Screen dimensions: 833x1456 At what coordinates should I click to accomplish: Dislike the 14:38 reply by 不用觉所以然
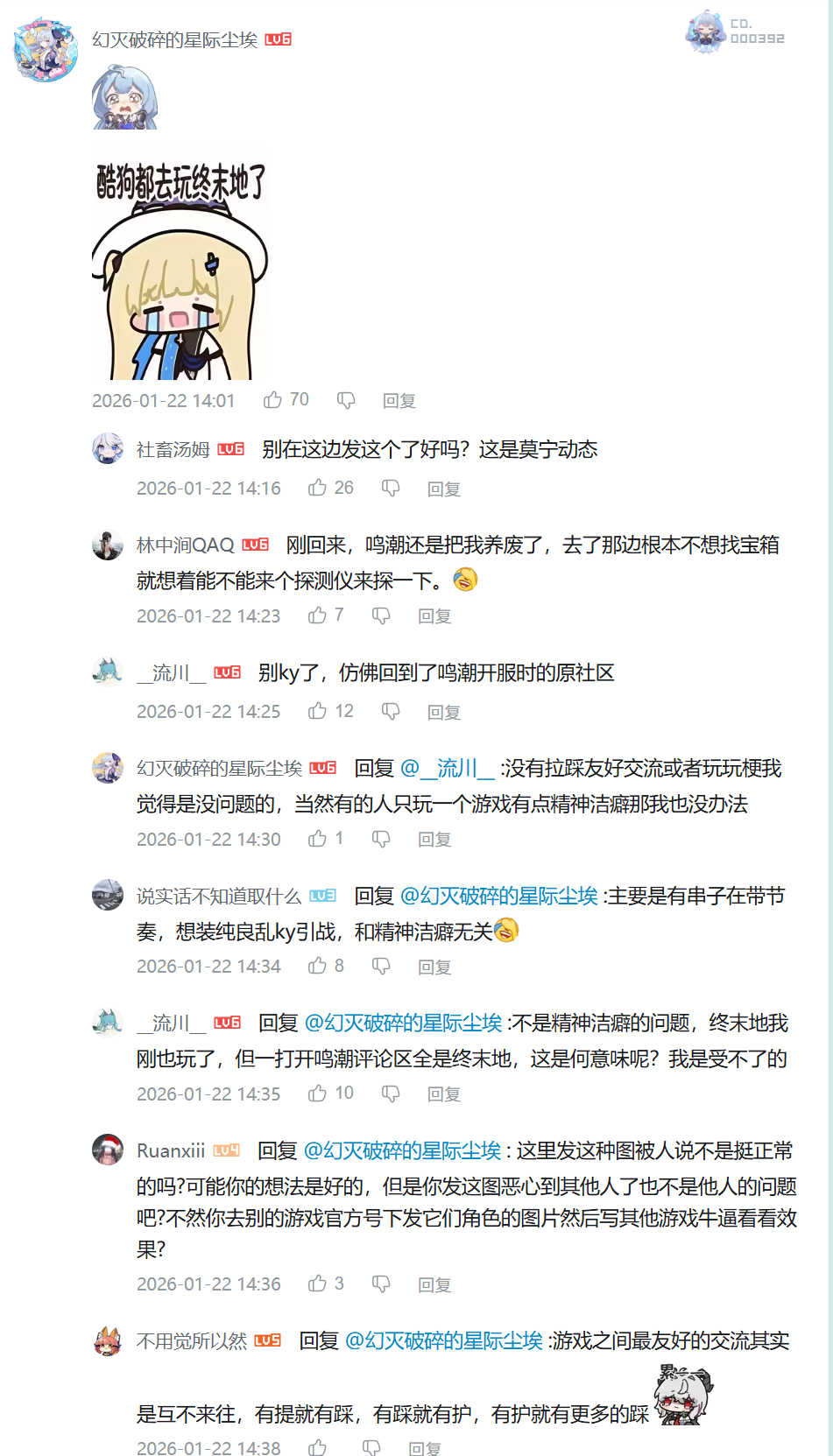pos(371,1448)
